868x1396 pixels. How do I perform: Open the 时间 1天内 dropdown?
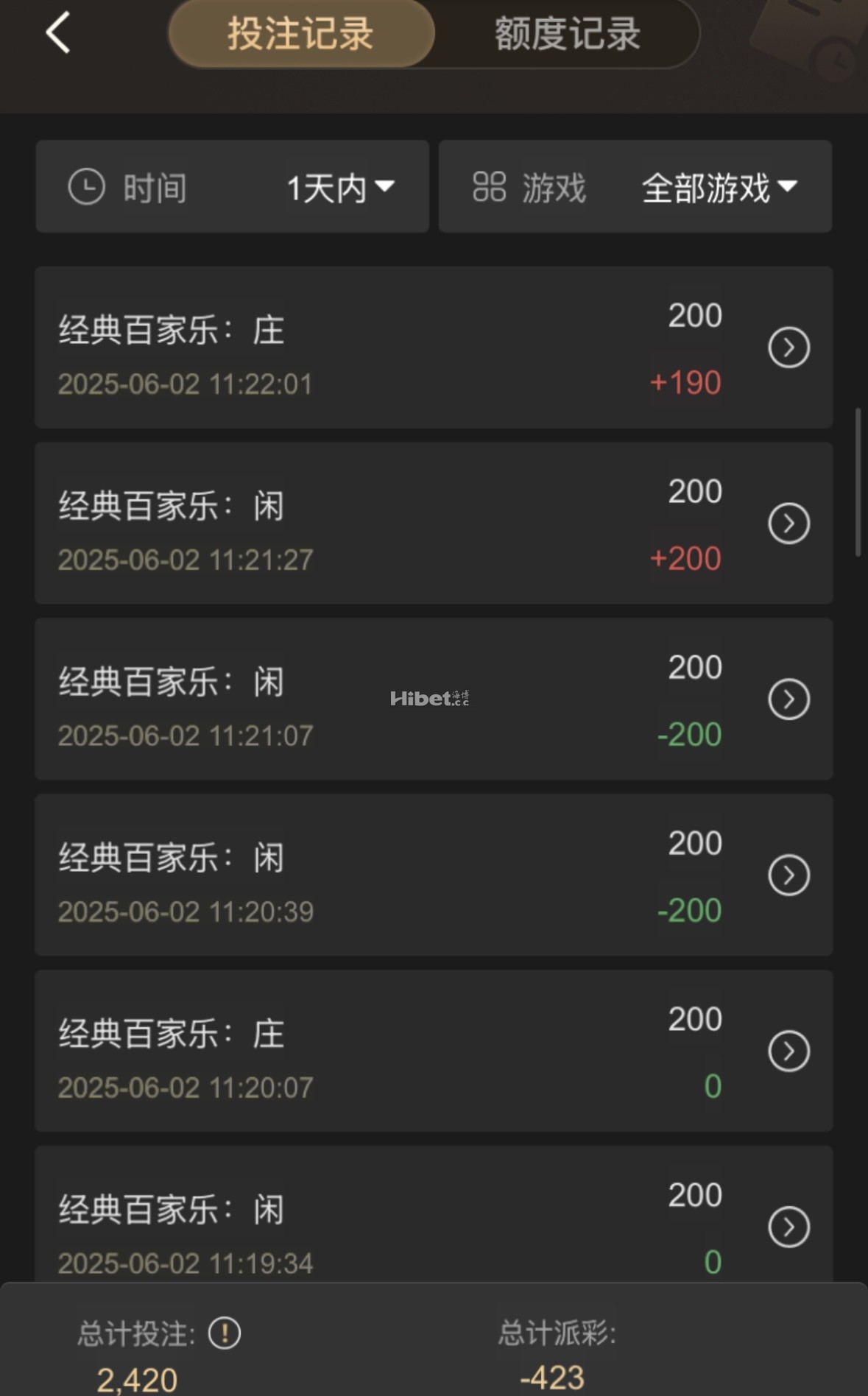coord(340,188)
